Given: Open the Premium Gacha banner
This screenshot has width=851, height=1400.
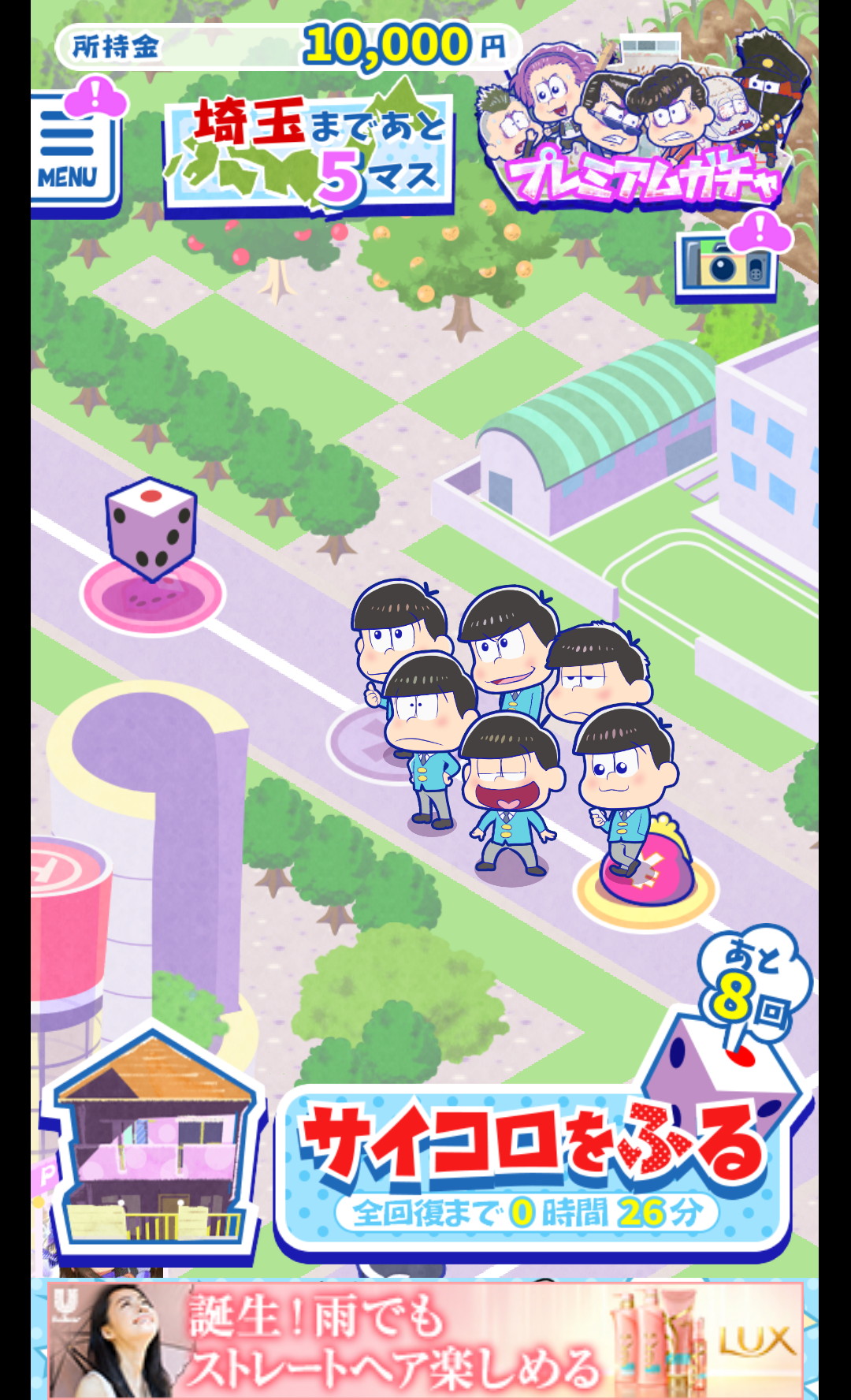Looking at the screenshot, I should (642, 126).
